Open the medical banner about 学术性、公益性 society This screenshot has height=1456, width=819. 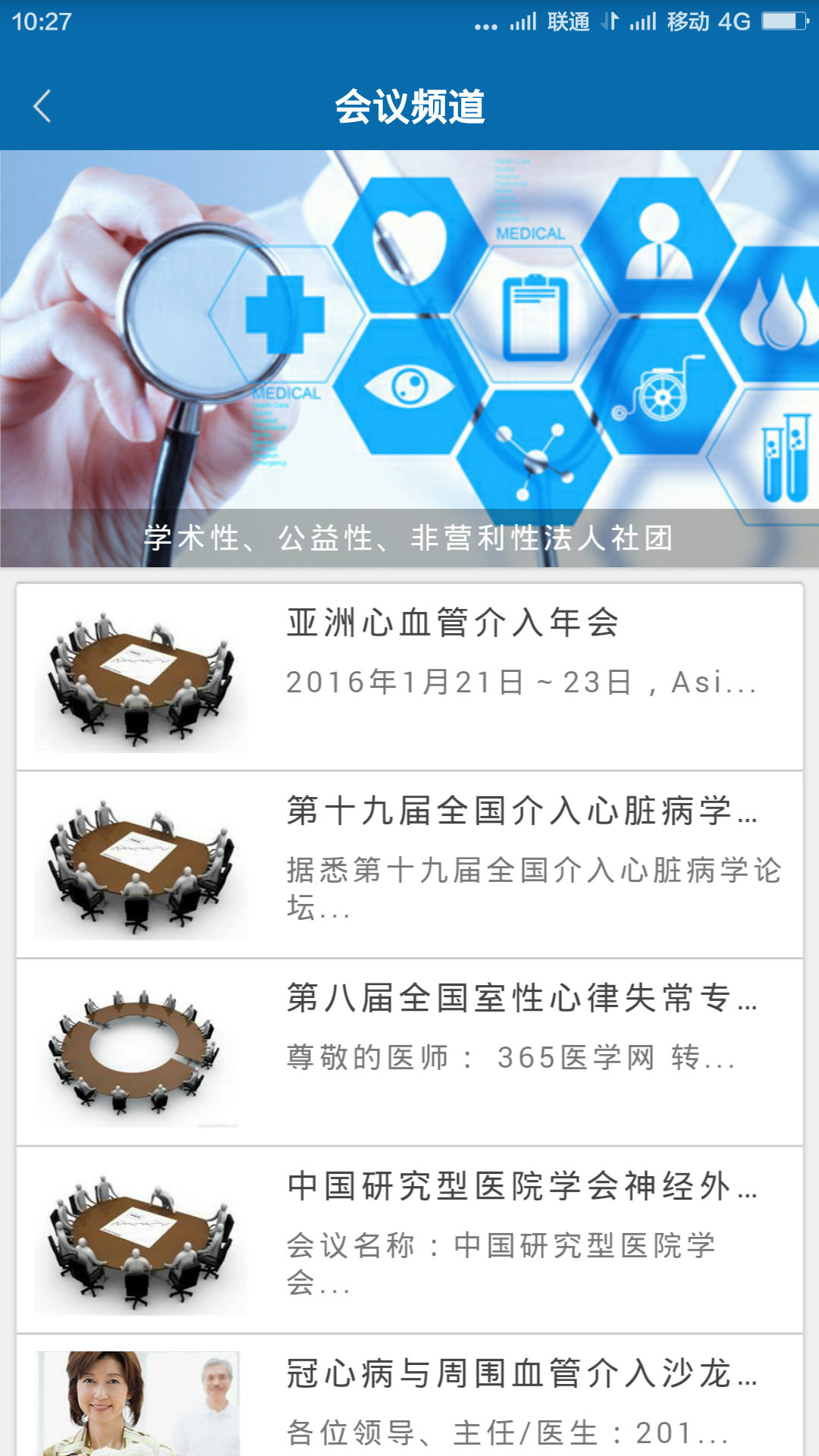[409, 358]
